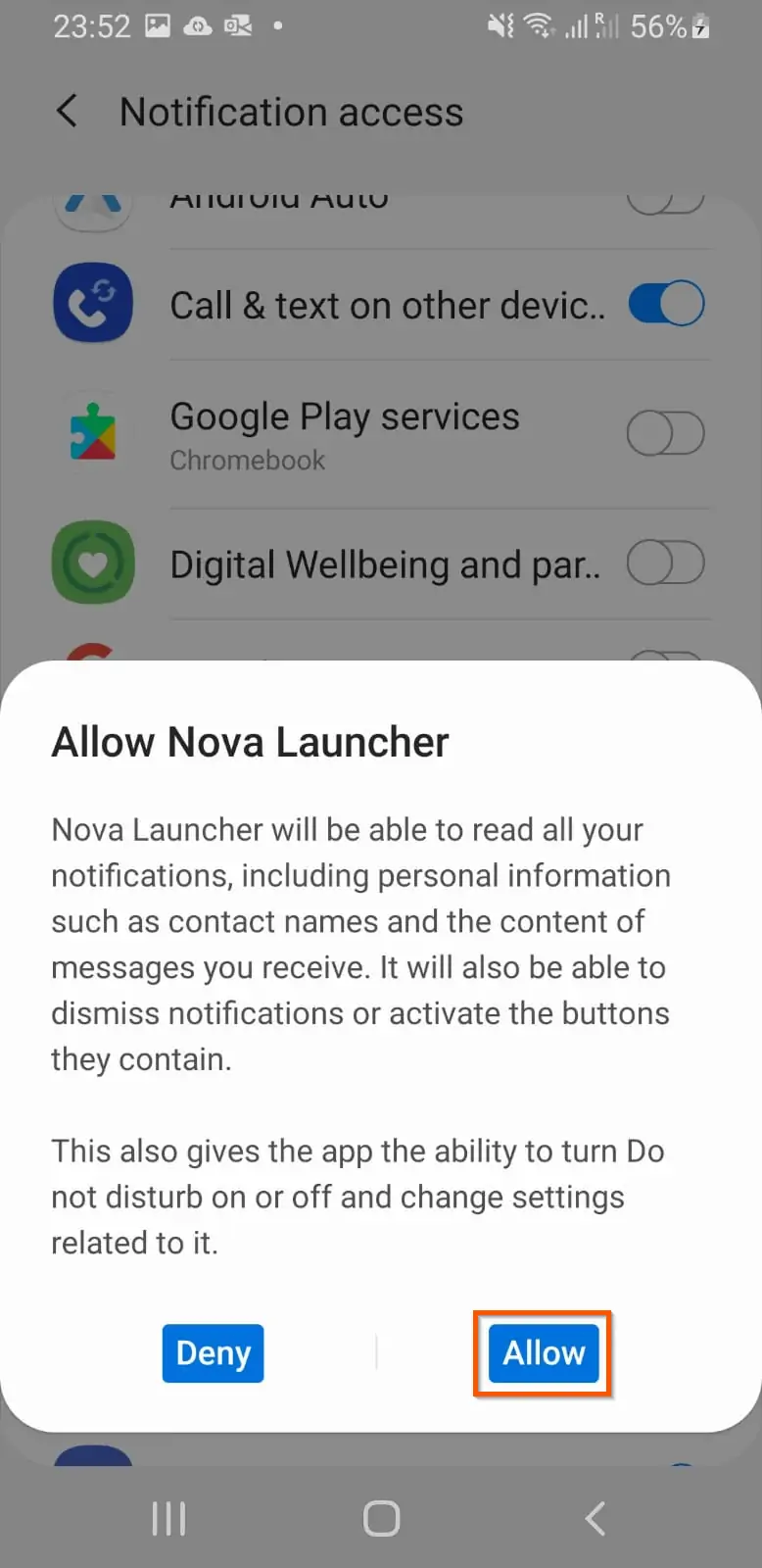
Task: Open the recent apps view
Action: 168,1519
